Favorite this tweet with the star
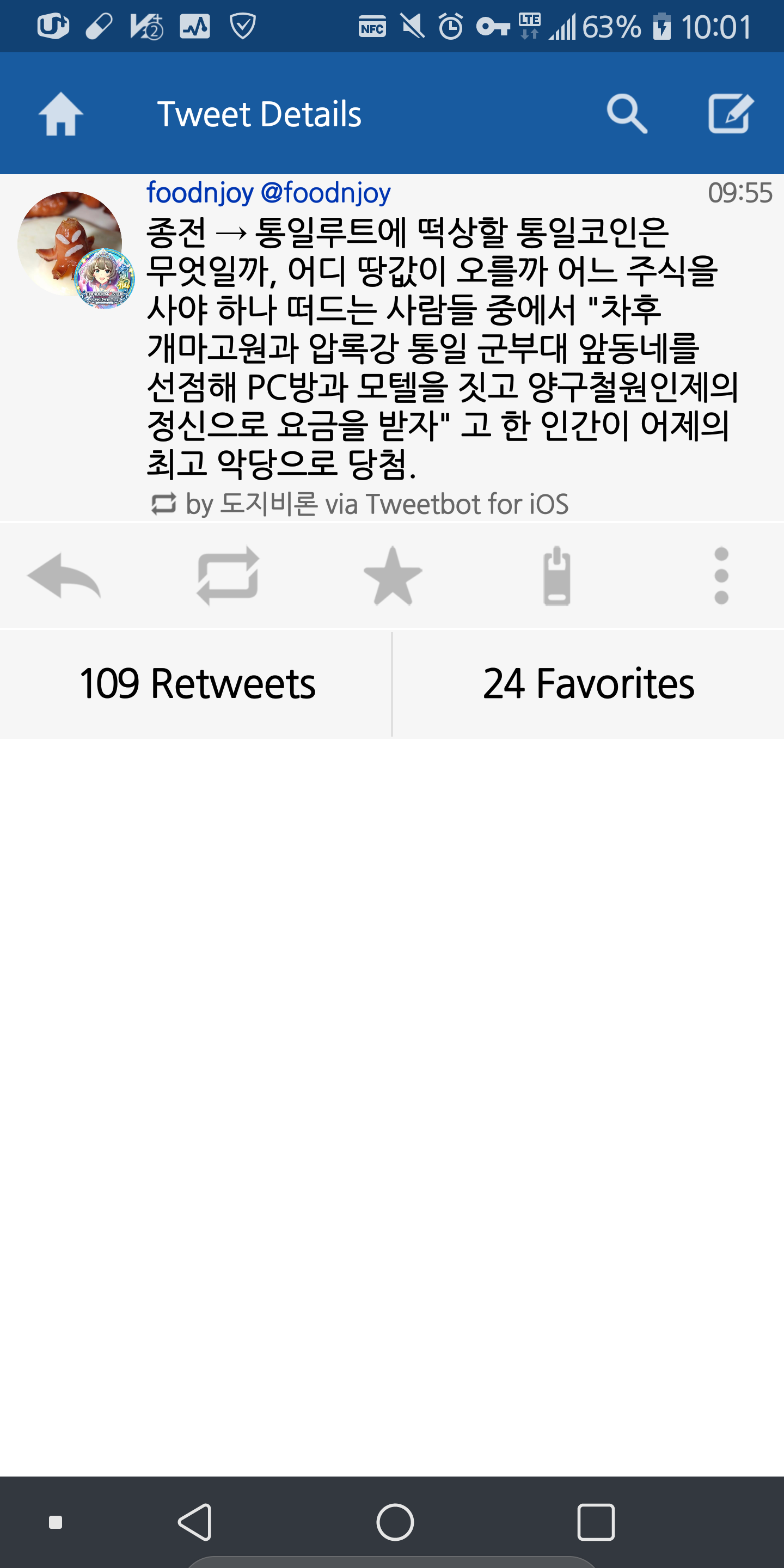The height and width of the screenshot is (1568, 784). click(x=393, y=576)
